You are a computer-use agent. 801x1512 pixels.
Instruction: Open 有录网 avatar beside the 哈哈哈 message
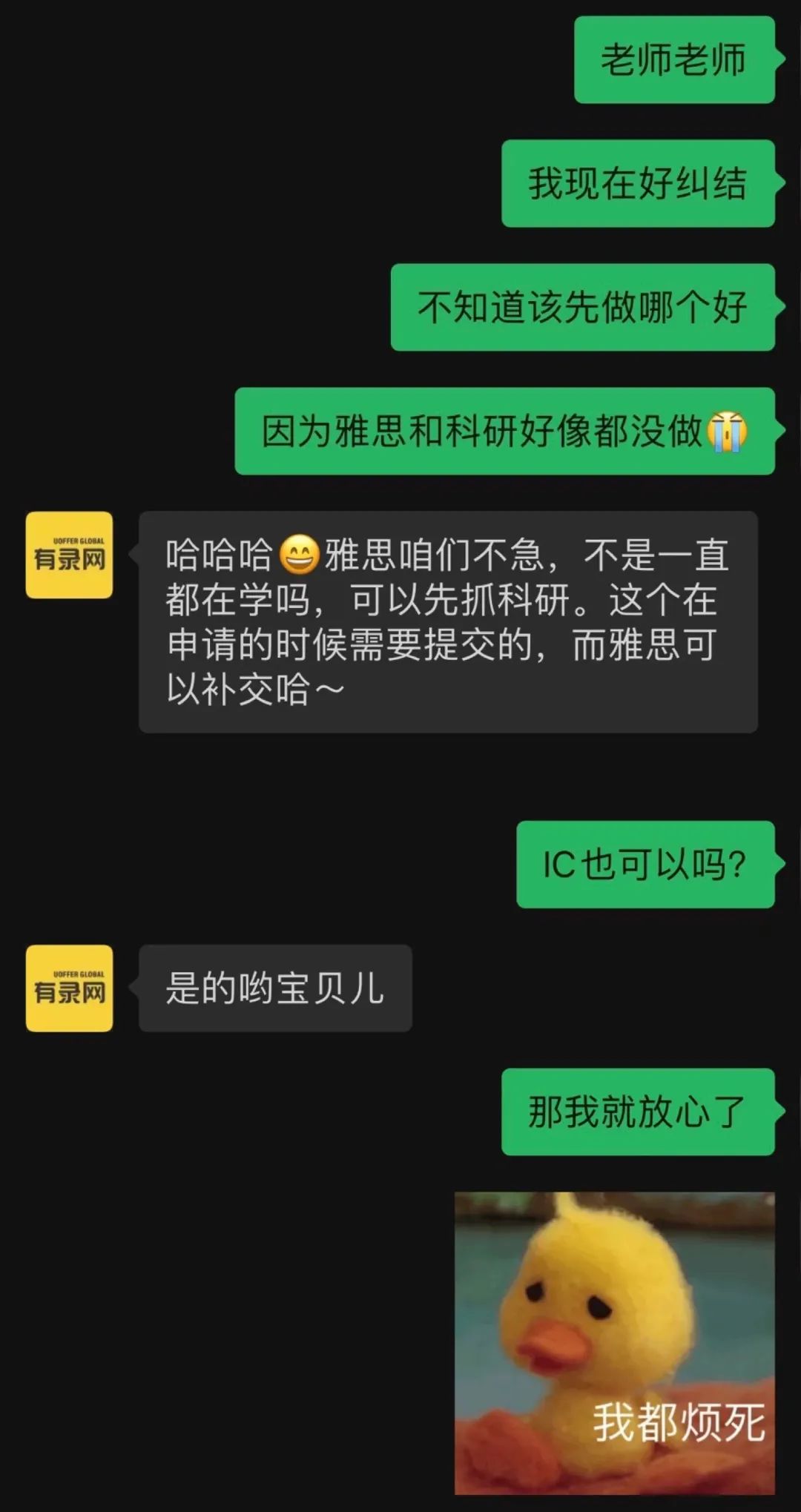tap(69, 555)
